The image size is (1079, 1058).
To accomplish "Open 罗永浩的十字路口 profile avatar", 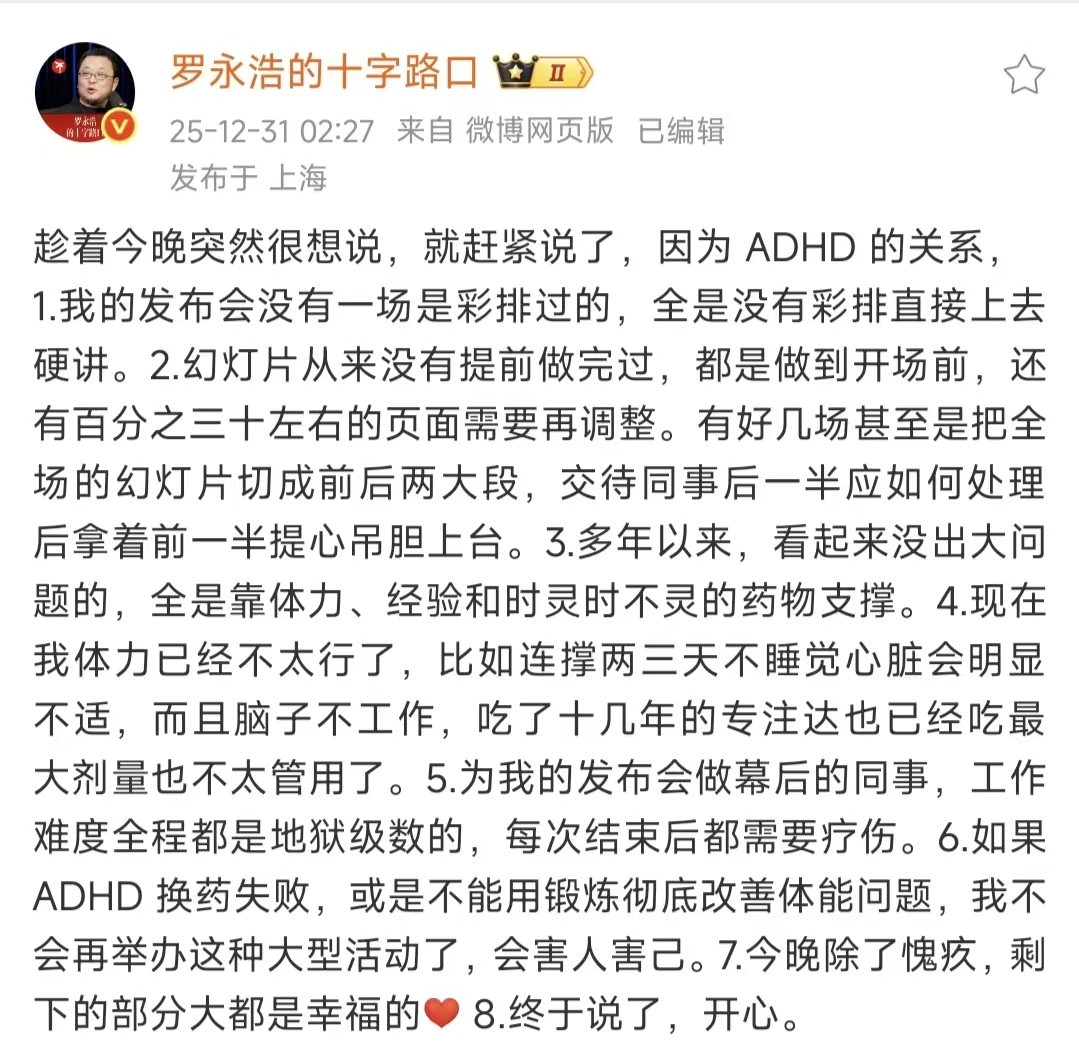I will (85, 95).
